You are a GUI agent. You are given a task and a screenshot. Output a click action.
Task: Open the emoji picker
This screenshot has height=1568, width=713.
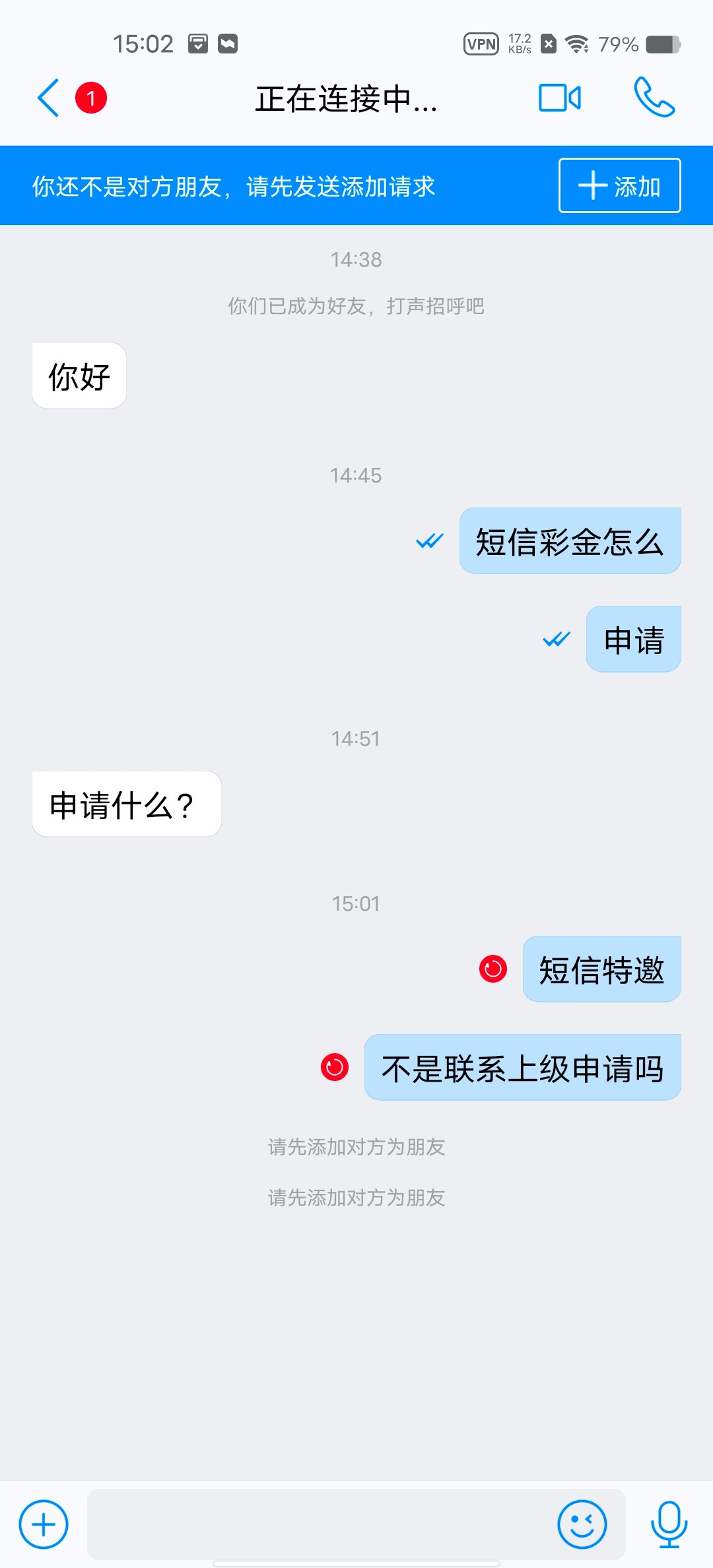[582, 1524]
